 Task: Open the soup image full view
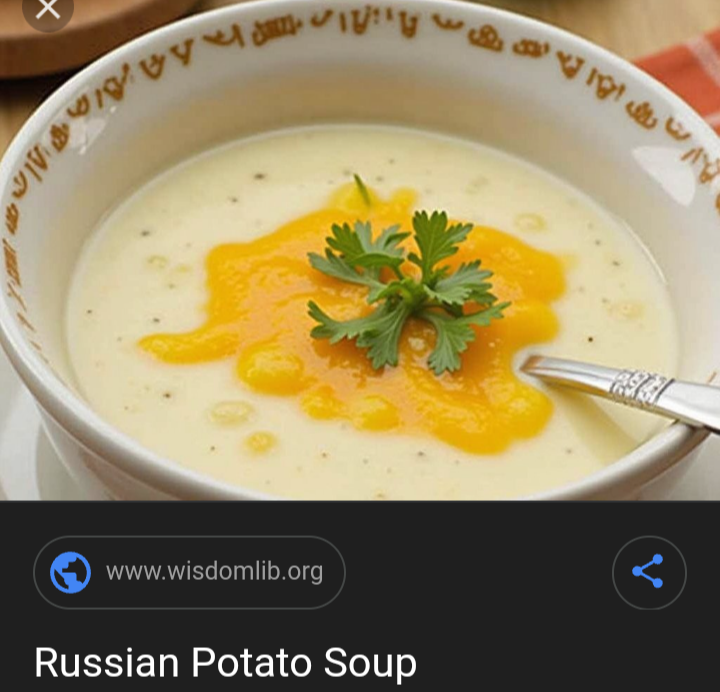tap(360, 280)
